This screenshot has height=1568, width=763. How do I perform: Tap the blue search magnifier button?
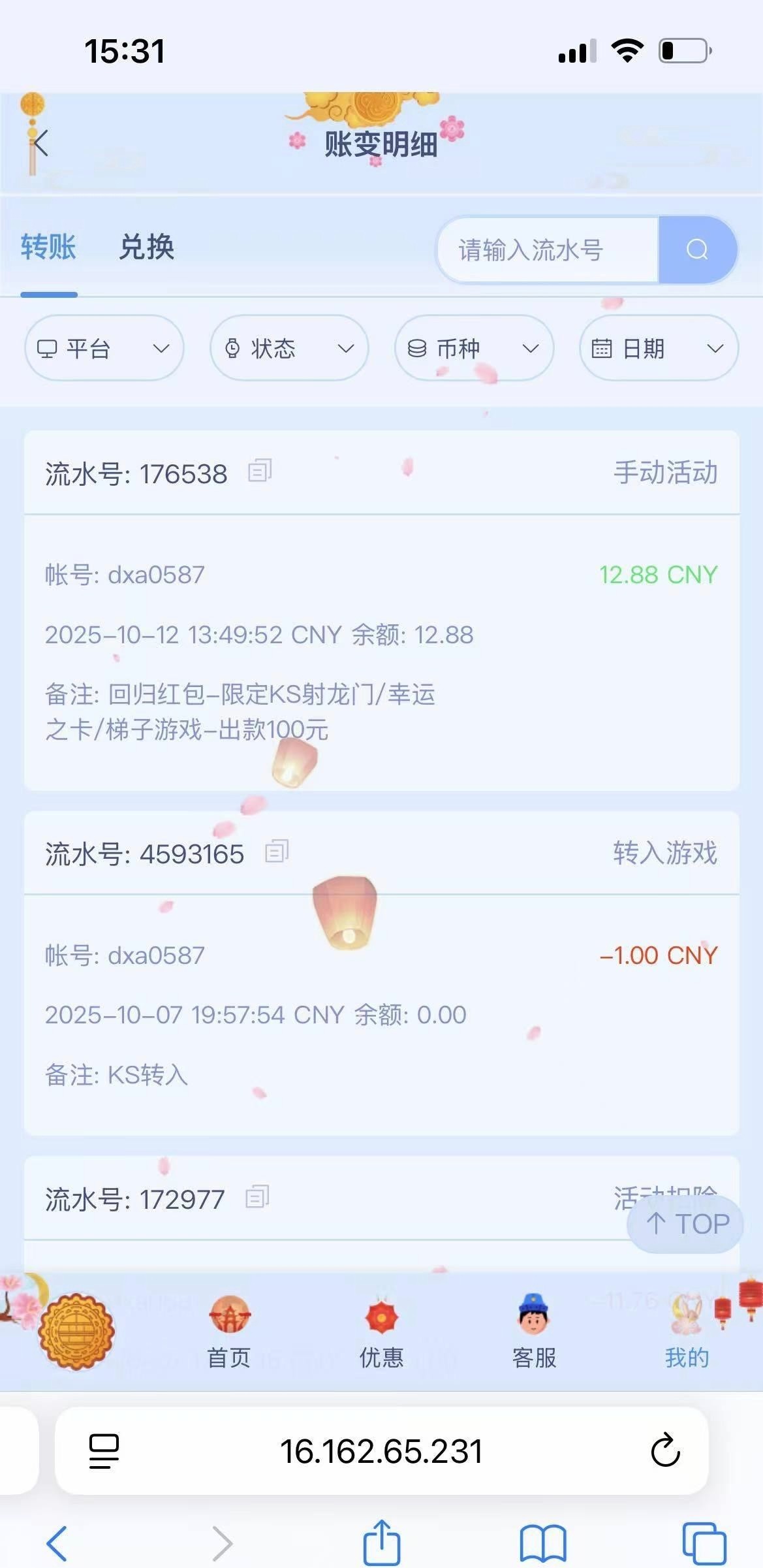697,250
